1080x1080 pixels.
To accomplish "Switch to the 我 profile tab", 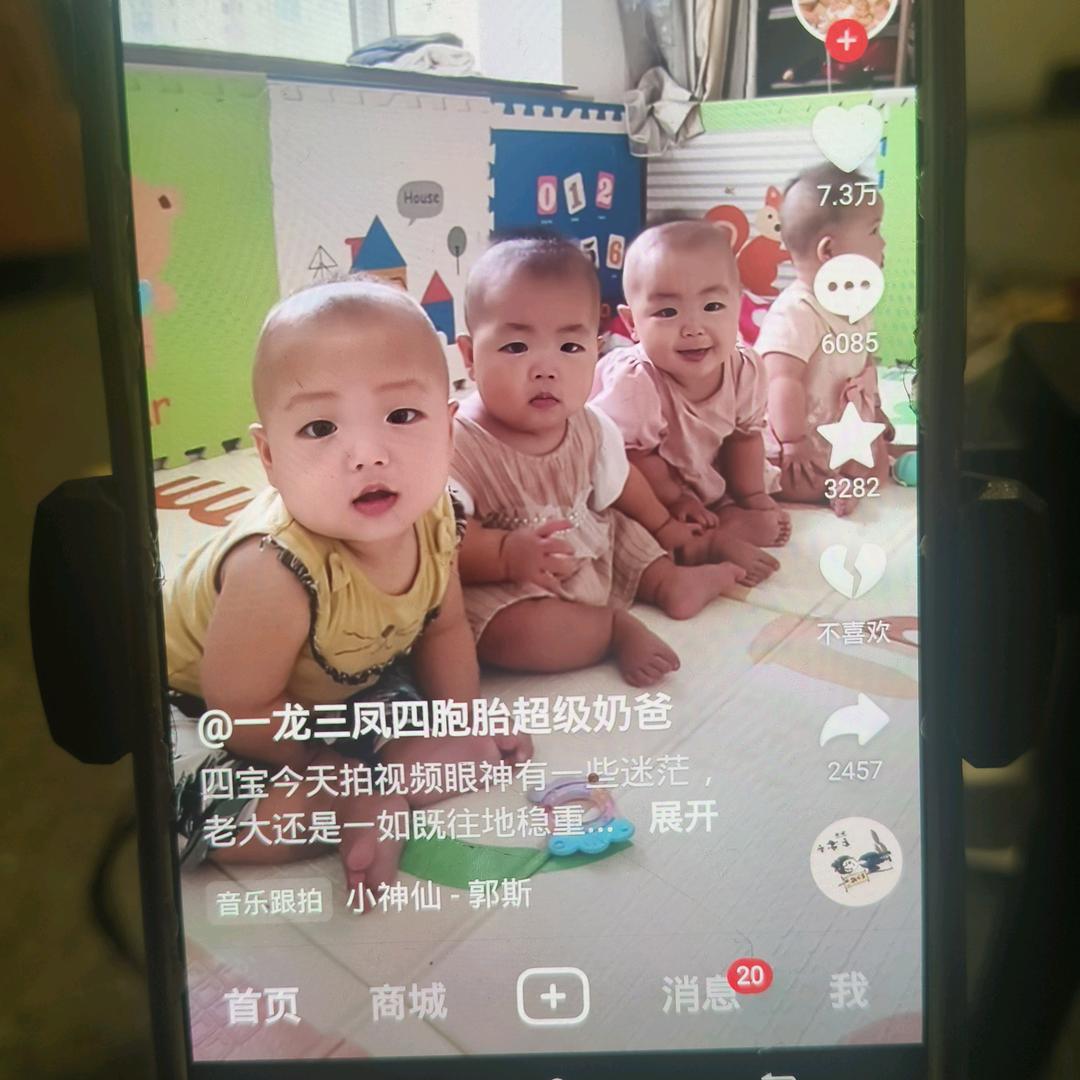I will (848, 991).
